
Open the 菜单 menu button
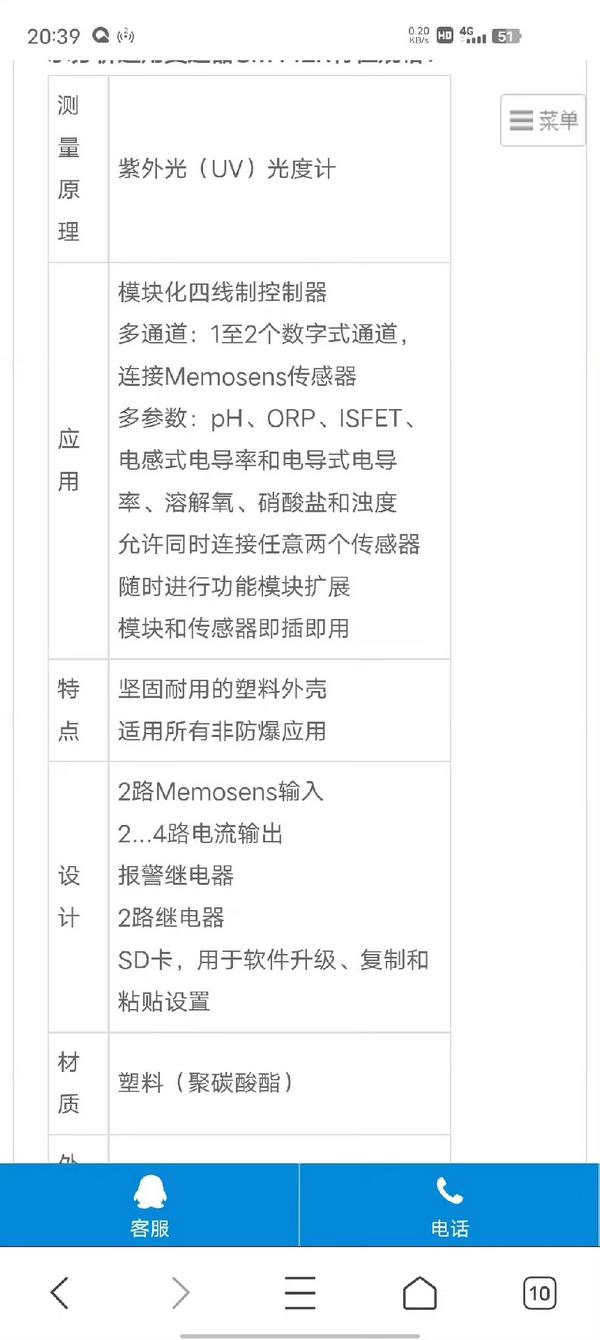tap(543, 121)
